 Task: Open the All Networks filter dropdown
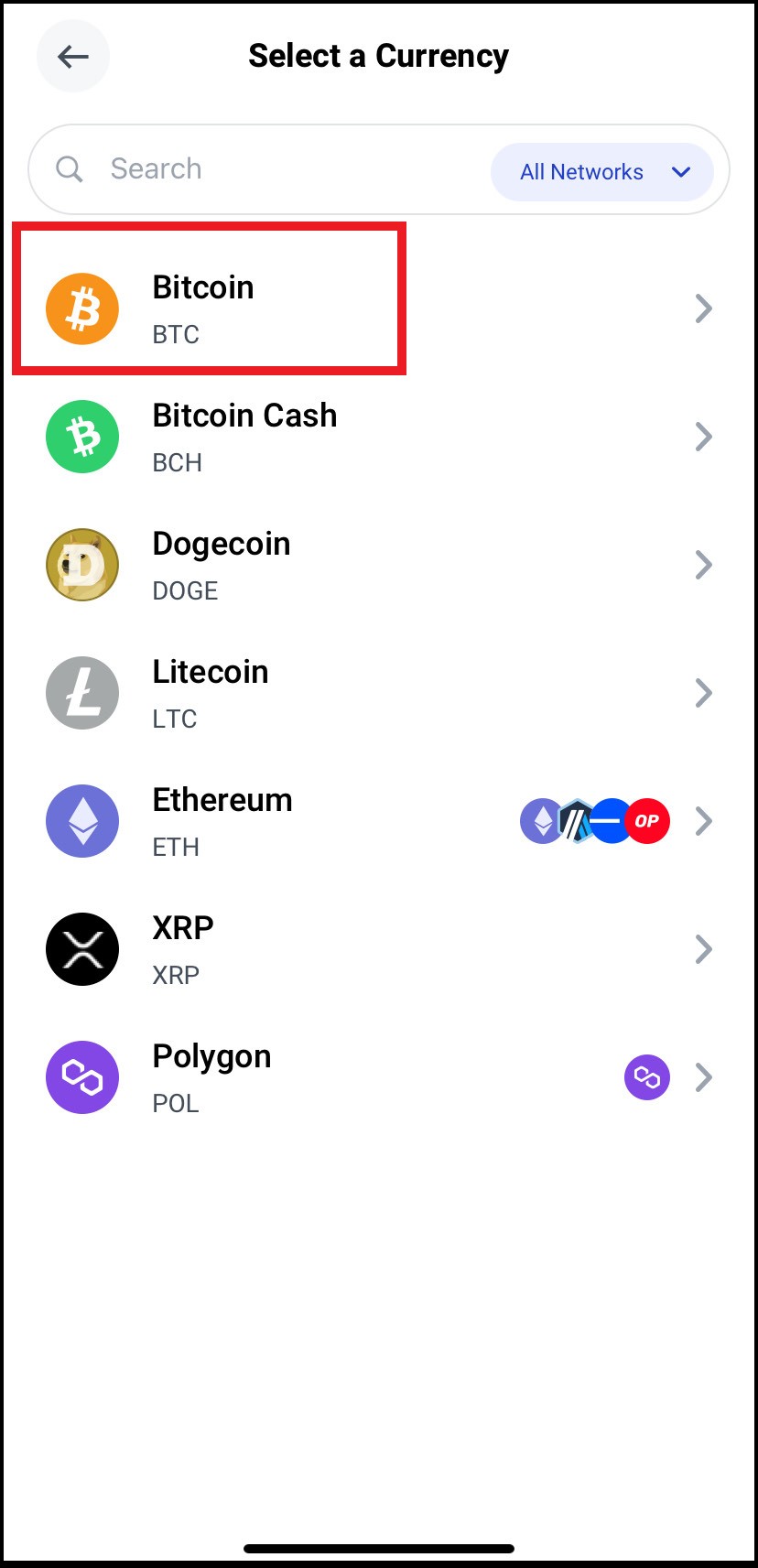602,171
